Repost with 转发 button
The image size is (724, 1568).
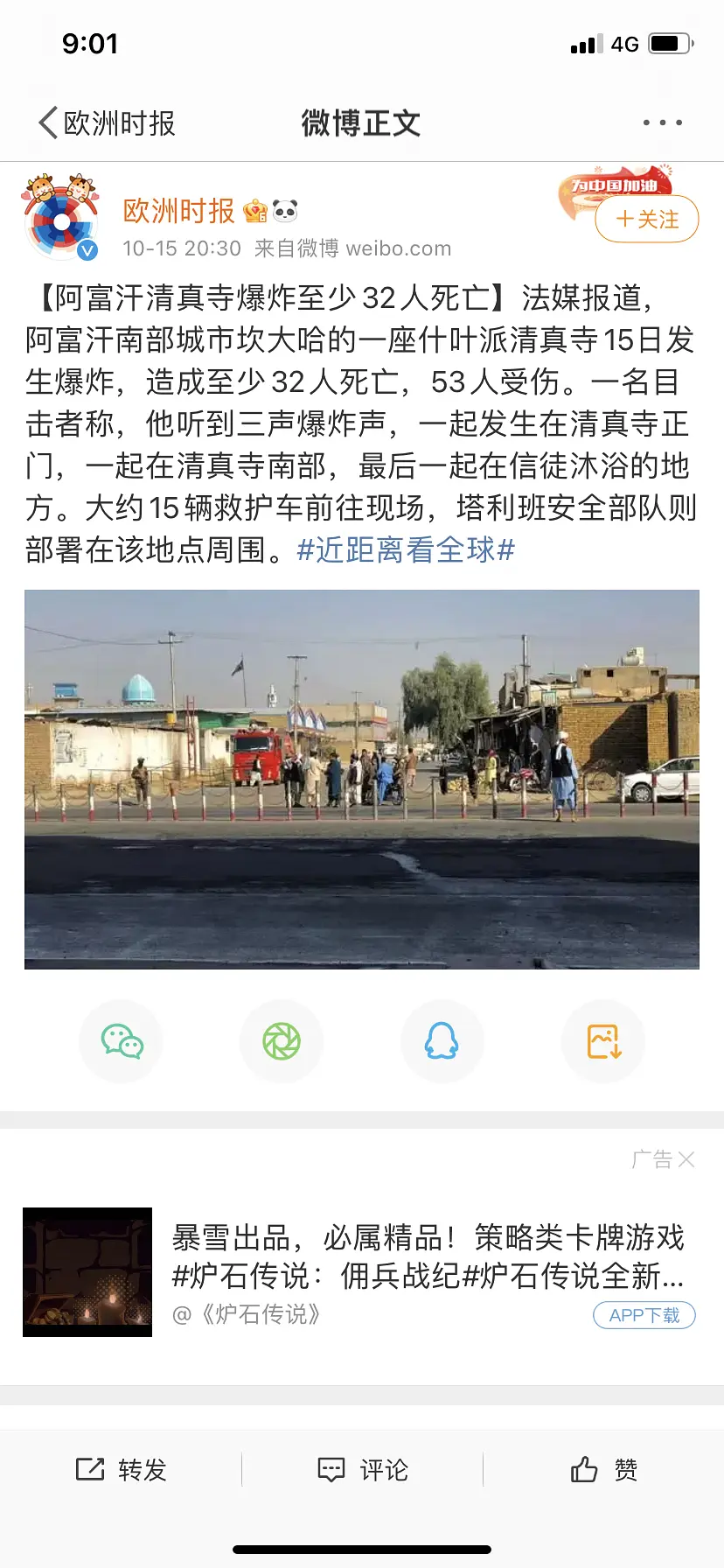click(122, 1470)
